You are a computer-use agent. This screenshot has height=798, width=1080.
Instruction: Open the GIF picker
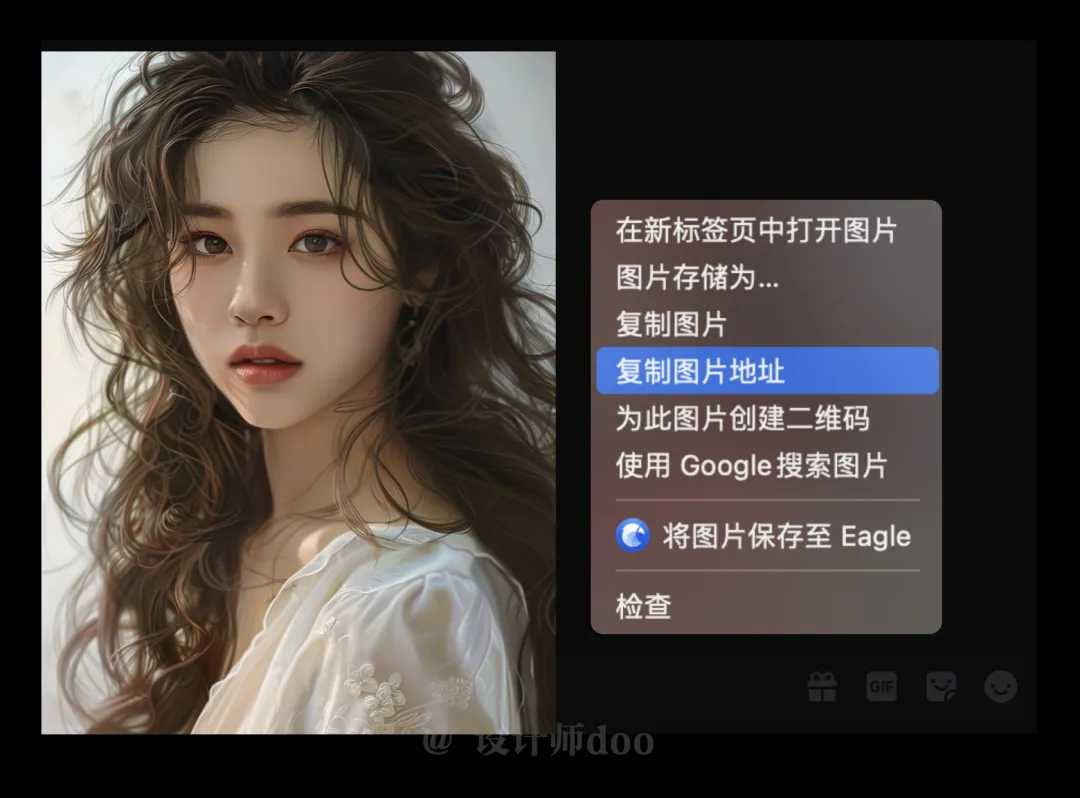point(881,686)
